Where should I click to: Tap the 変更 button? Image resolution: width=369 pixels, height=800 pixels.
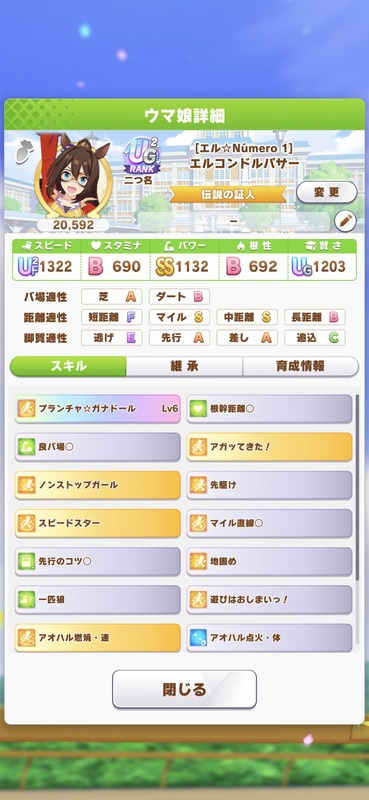(326, 193)
